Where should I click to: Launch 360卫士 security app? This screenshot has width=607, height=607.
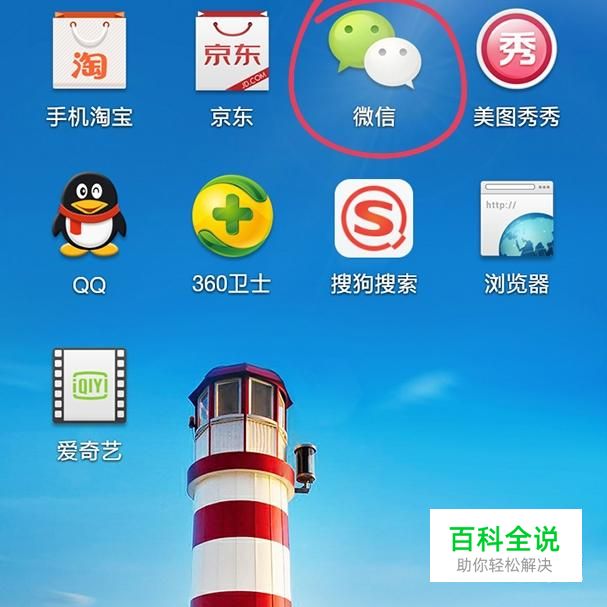(x=231, y=218)
